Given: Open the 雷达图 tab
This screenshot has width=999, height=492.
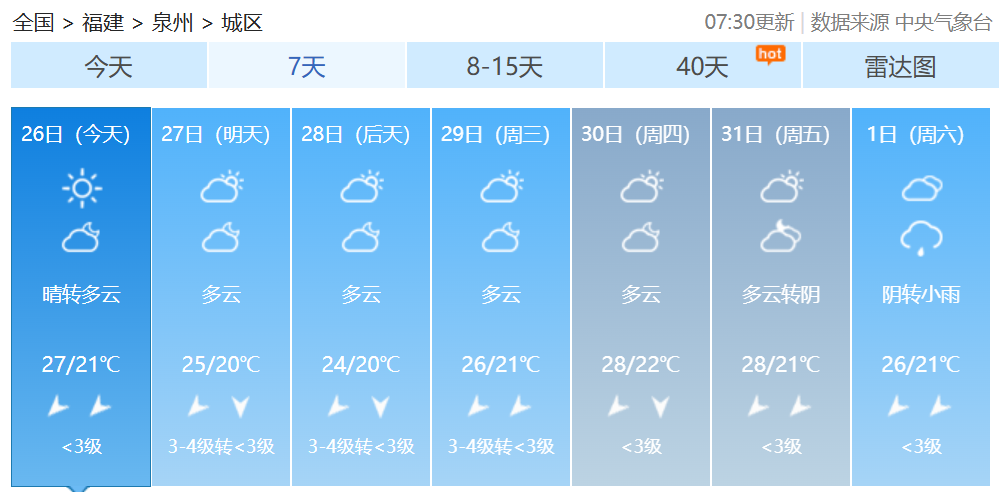Looking at the screenshot, I should point(900,67).
